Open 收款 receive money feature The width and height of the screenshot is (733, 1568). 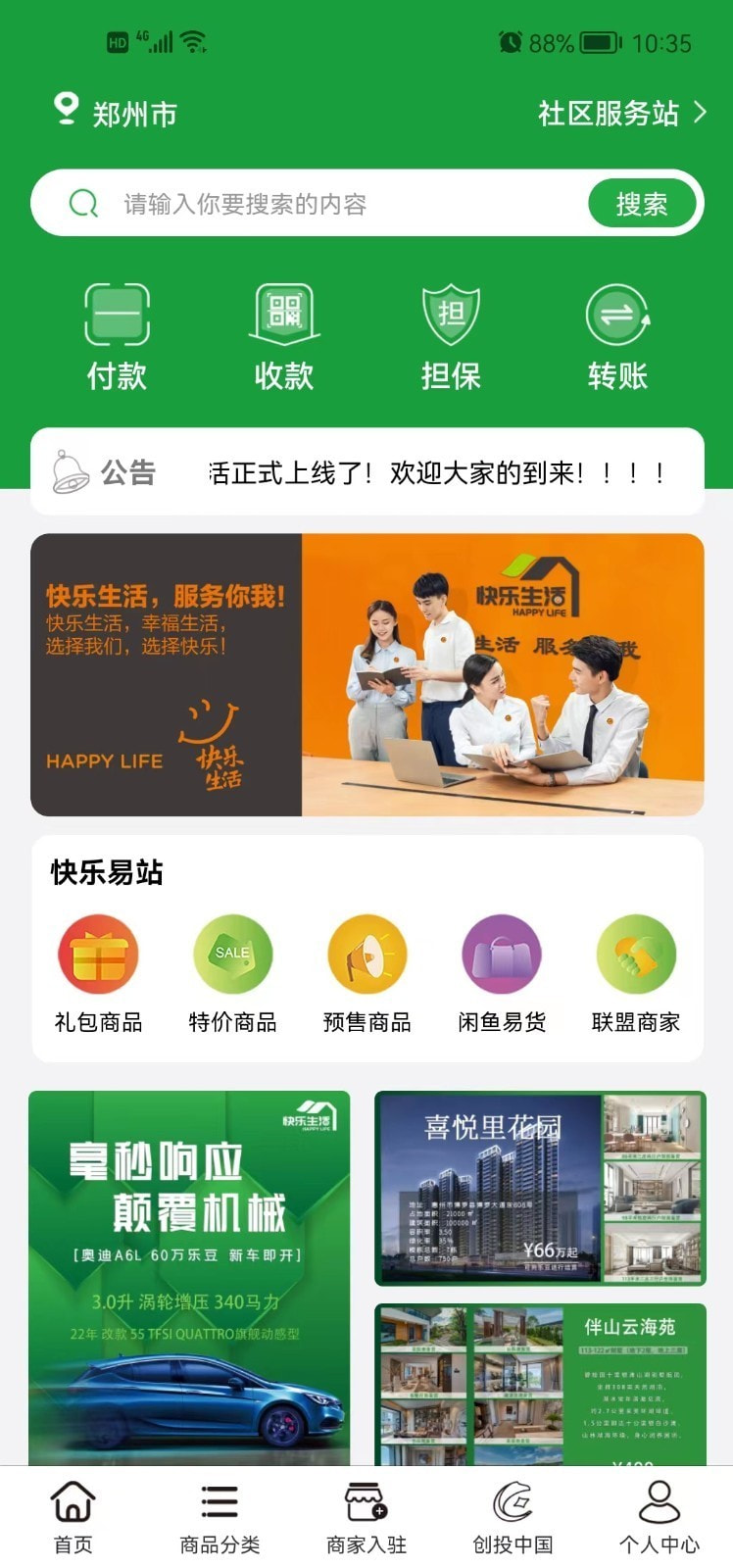284,335
